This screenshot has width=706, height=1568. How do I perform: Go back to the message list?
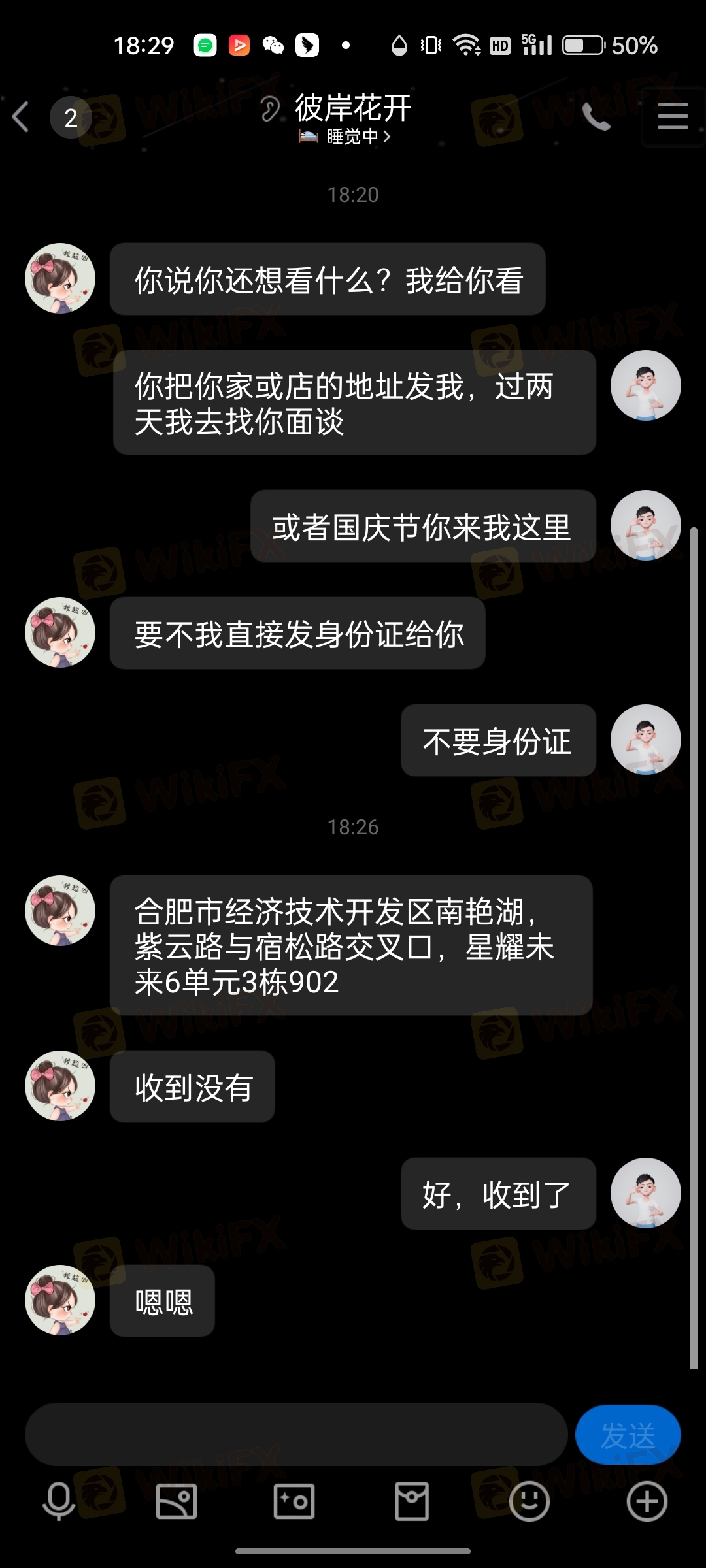click(x=22, y=117)
